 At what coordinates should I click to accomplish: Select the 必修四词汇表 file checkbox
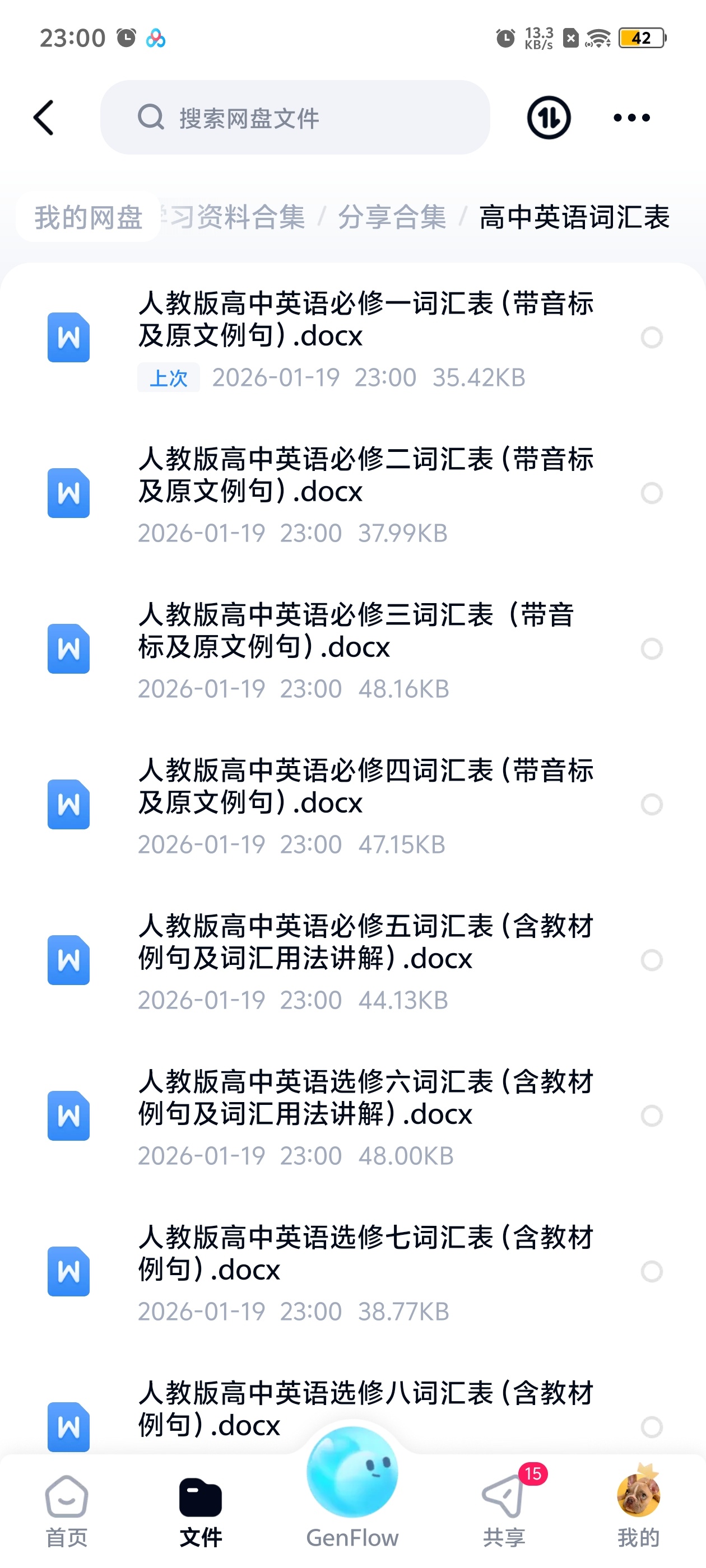(x=651, y=805)
